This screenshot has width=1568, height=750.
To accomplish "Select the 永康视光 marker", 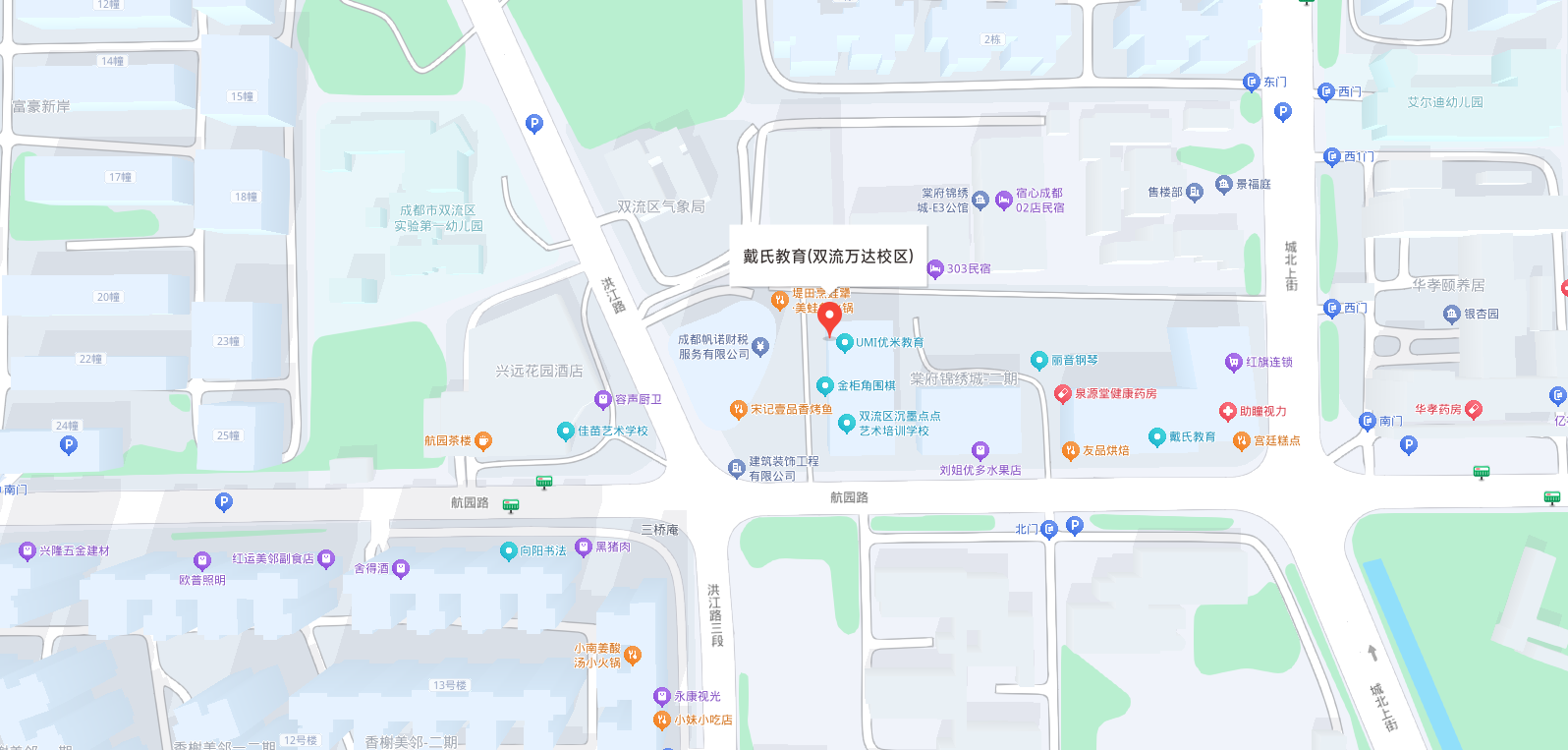I will 662,697.
